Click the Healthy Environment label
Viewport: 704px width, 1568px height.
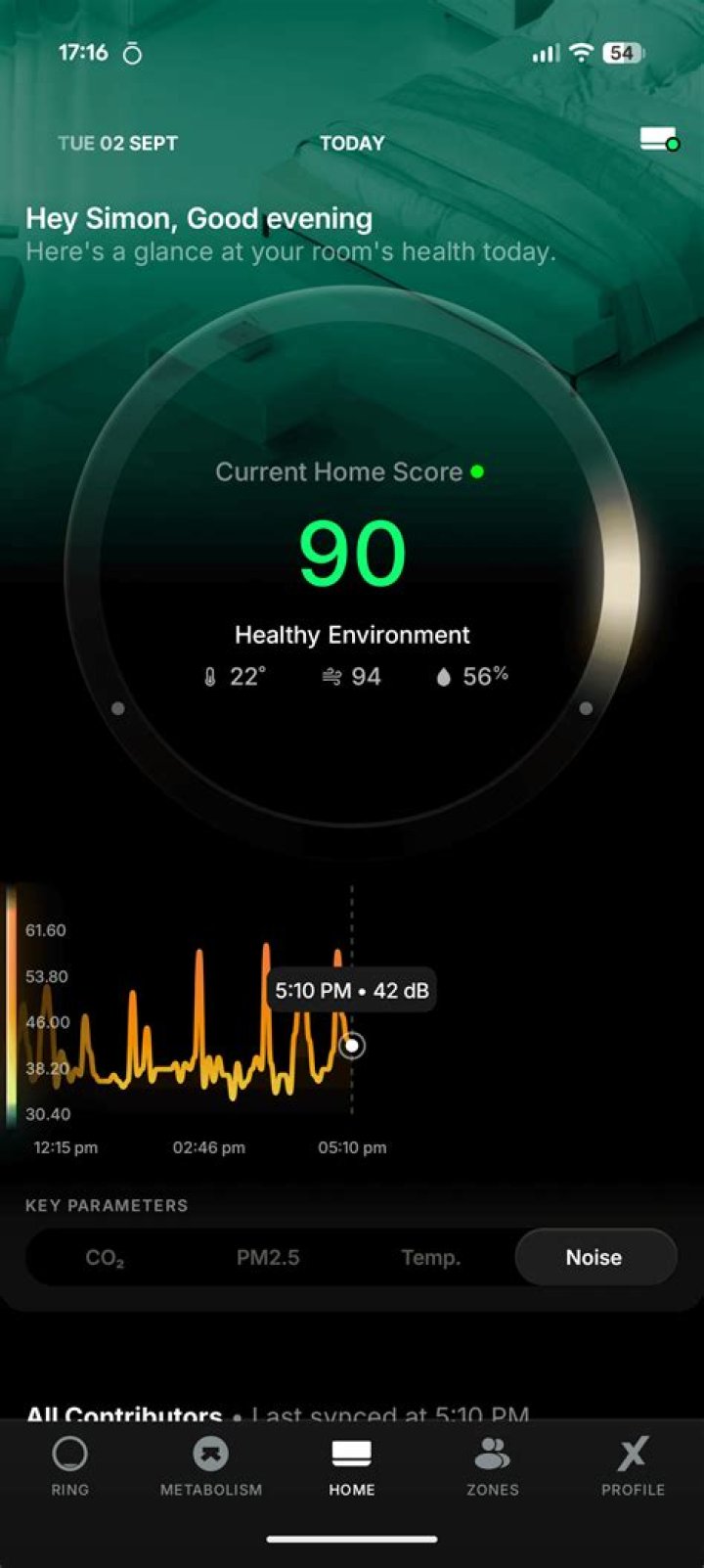pyautogui.click(x=351, y=634)
